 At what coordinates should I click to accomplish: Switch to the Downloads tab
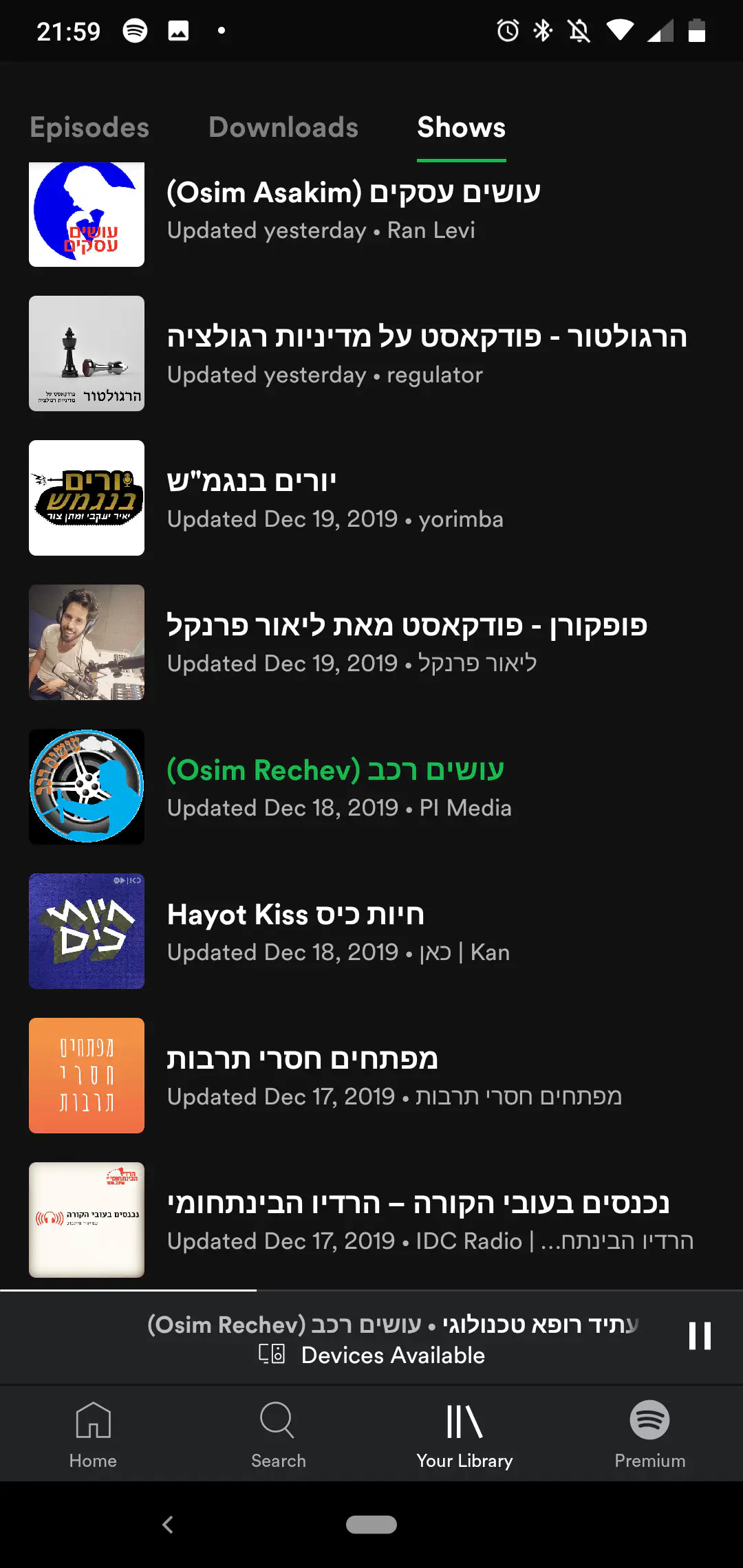point(283,128)
